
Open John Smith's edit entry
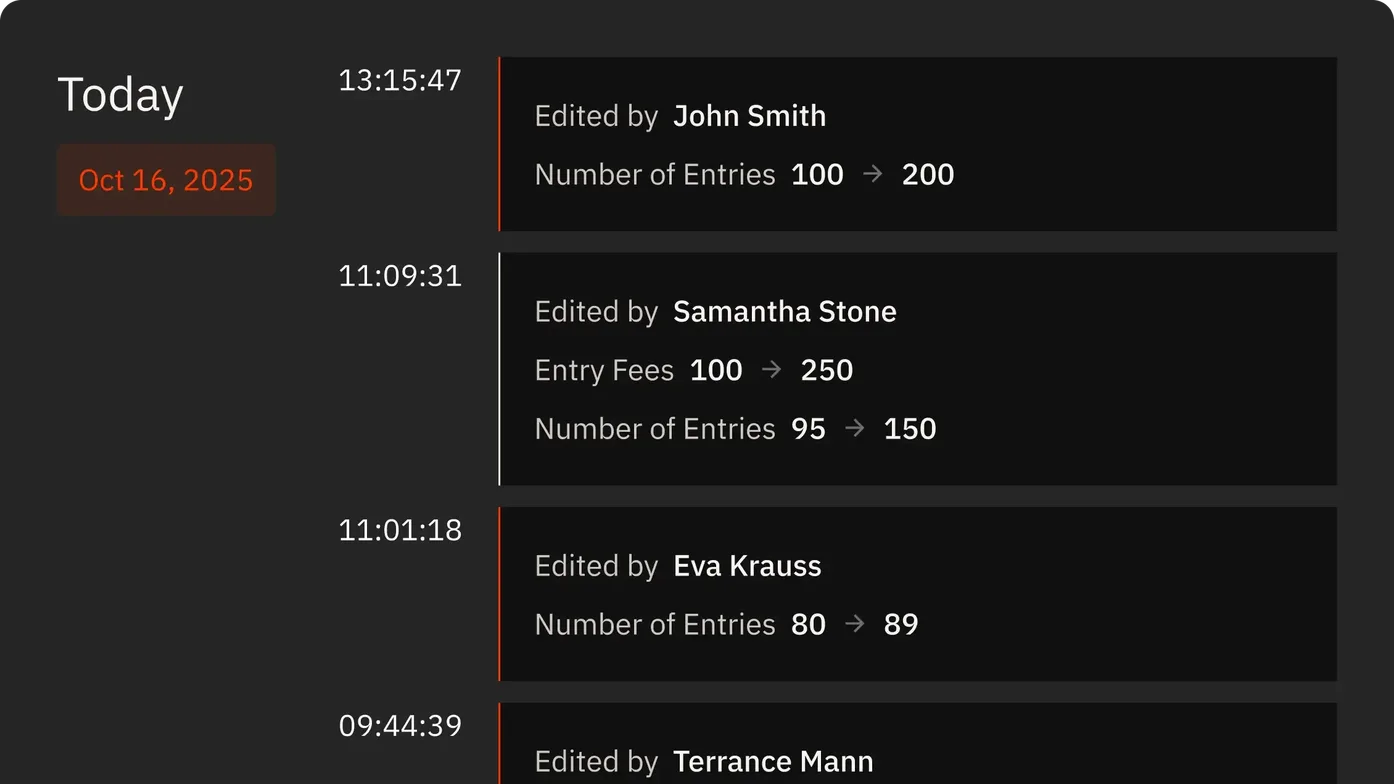pos(917,144)
